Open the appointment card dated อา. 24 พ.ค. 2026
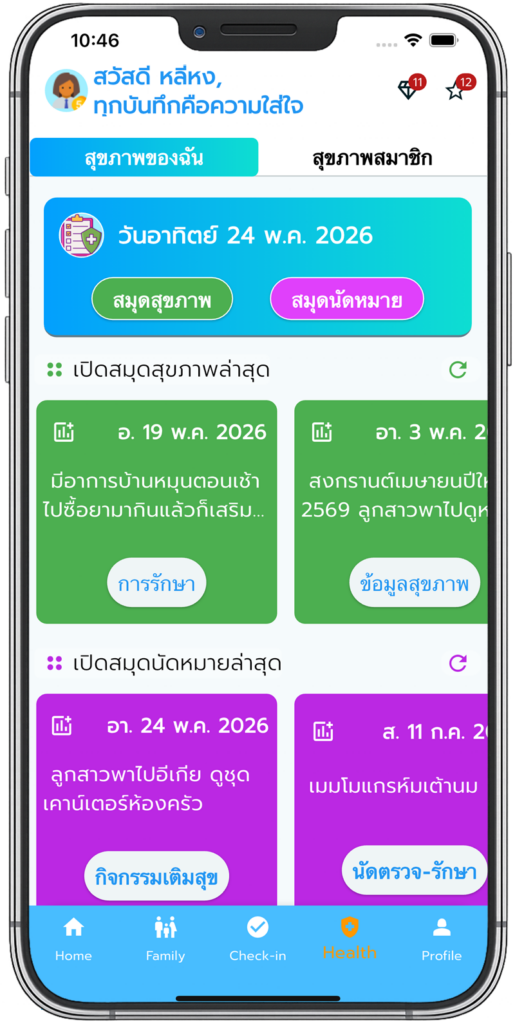Viewport: 515px width, 1024px height. point(157,799)
